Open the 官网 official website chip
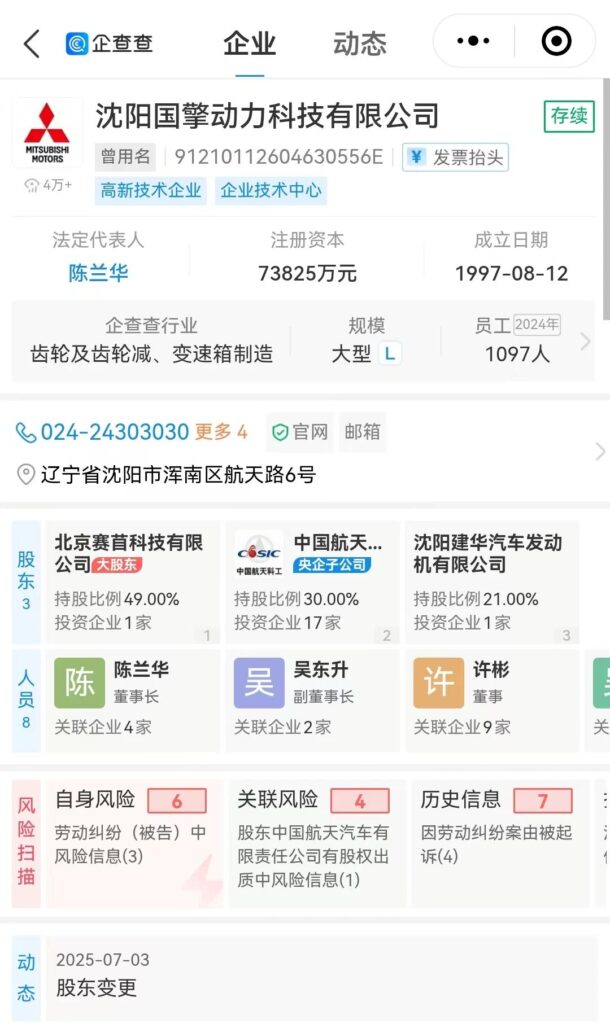The image size is (610, 1024). tap(300, 432)
